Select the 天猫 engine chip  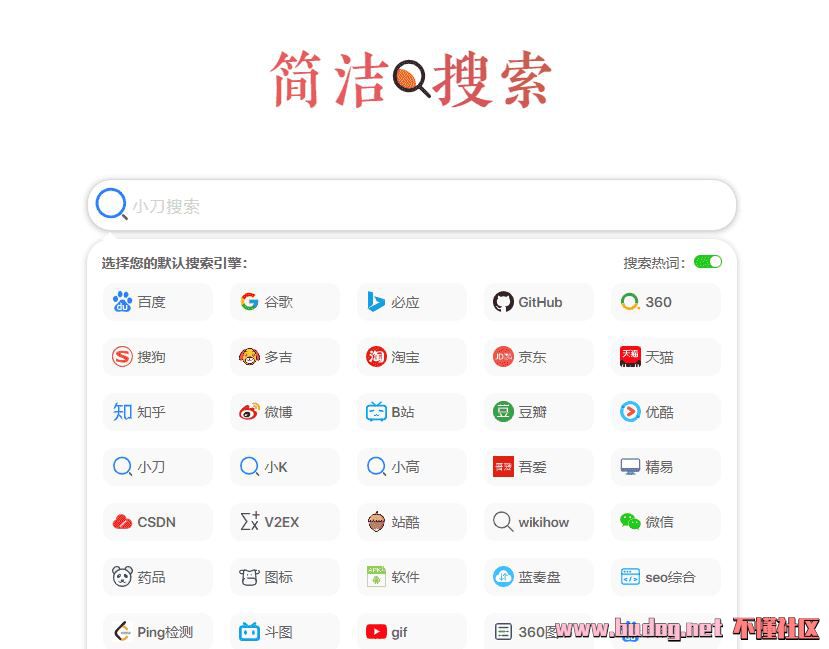point(665,357)
